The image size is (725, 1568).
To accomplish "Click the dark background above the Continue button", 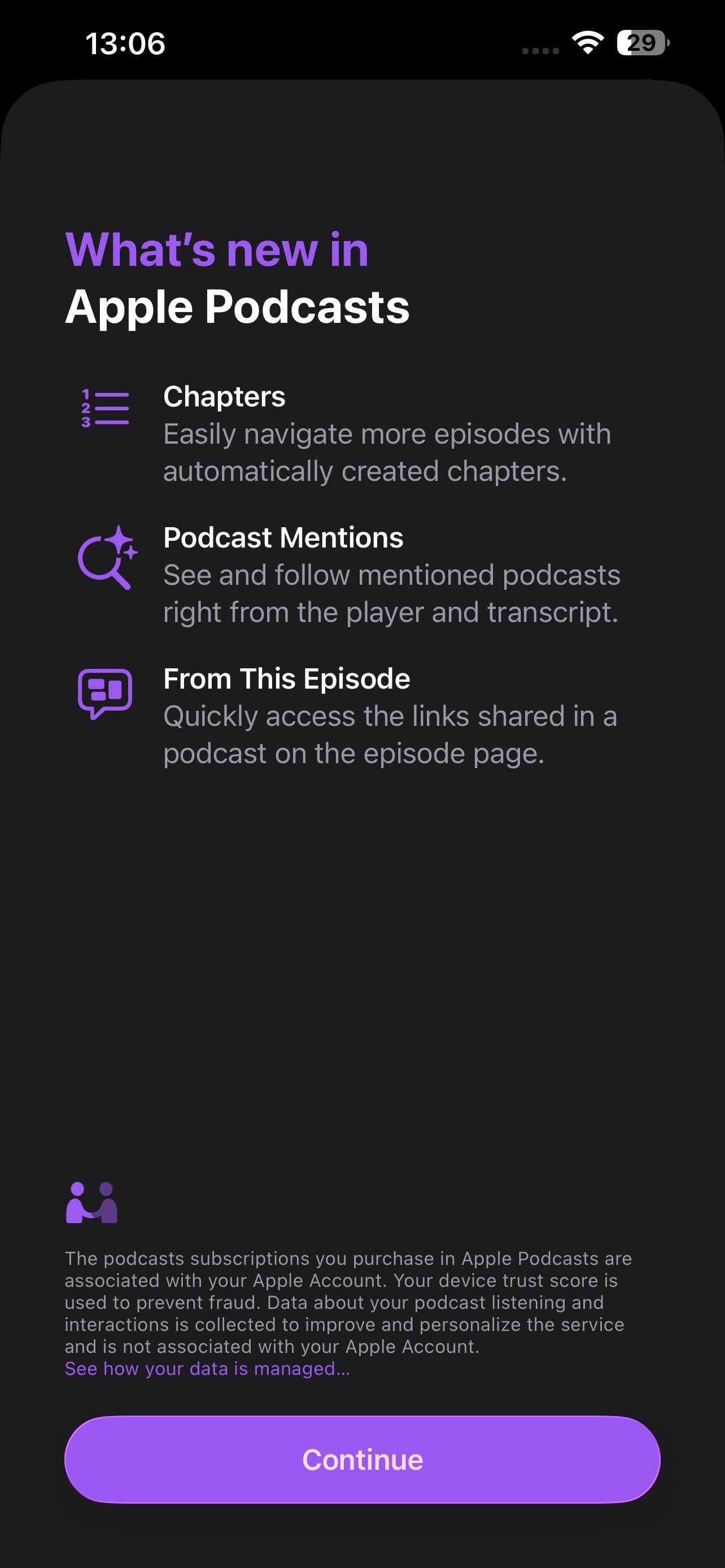I will [362, 974].
